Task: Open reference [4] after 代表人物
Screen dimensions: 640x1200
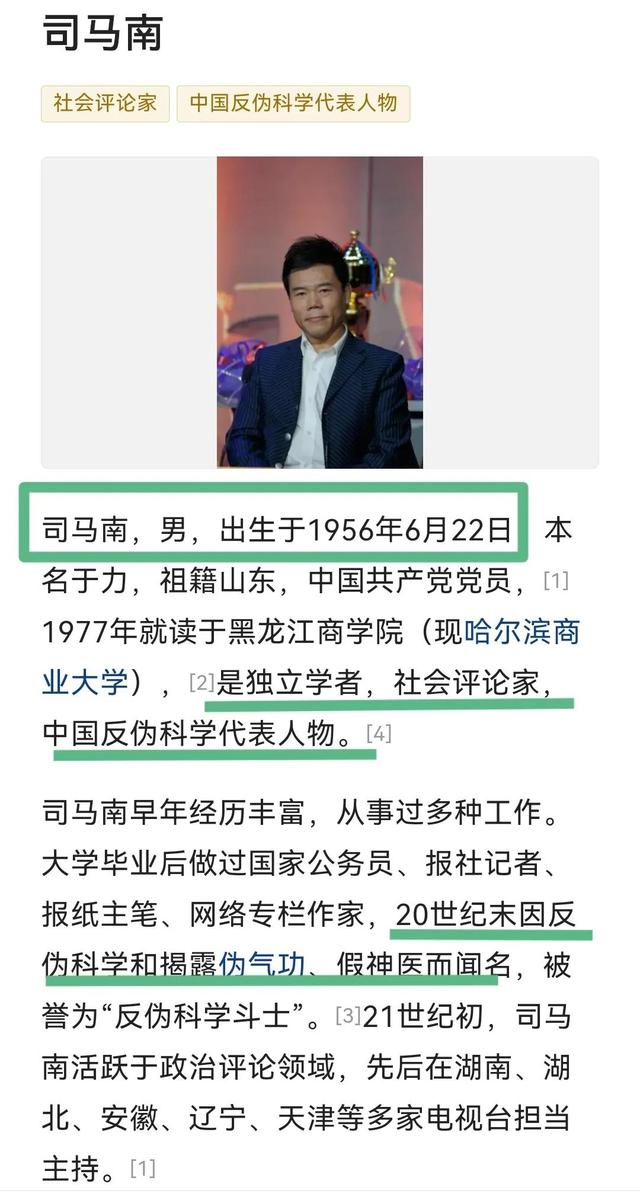Action: (379, 734)
